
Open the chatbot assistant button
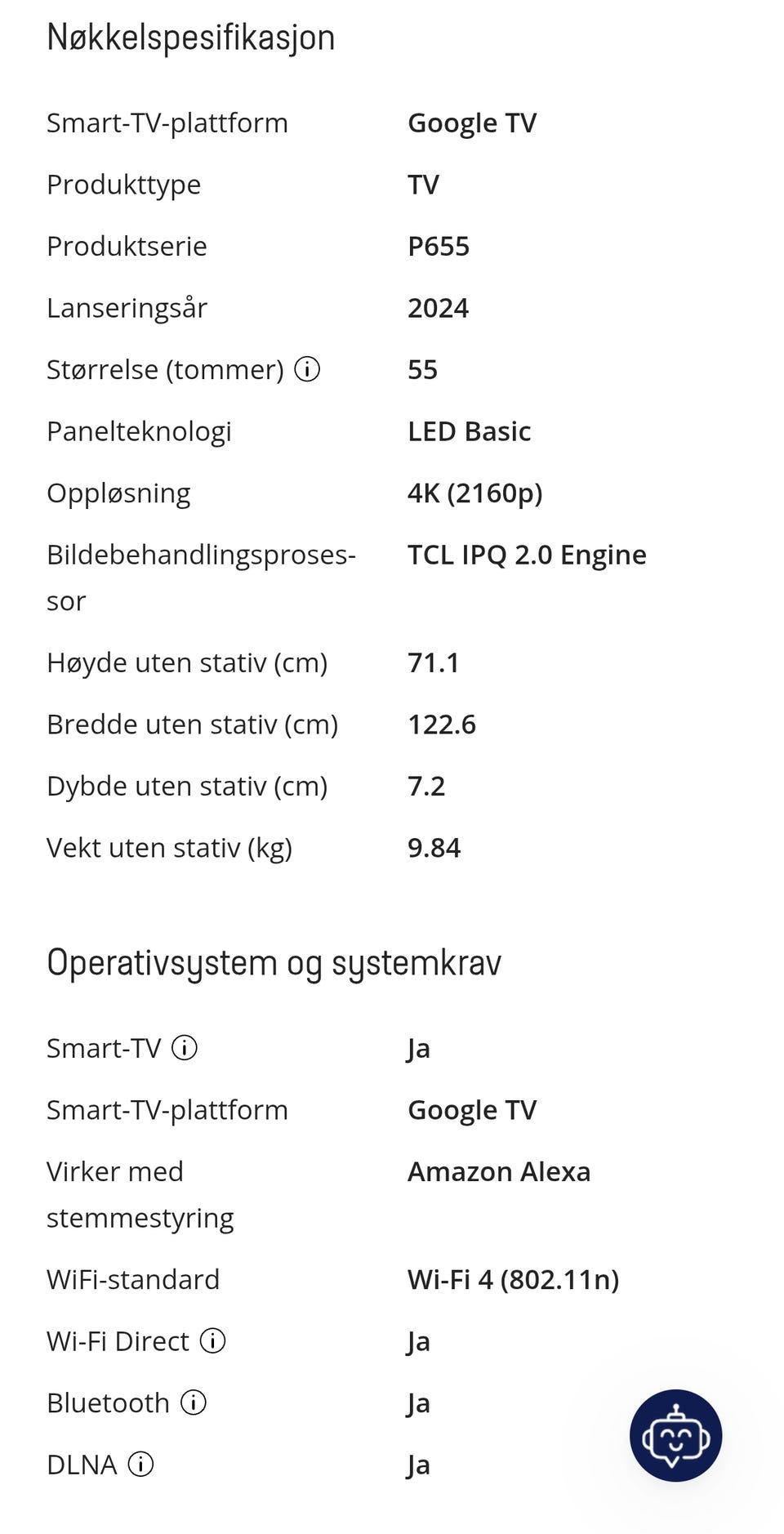pos(675,1435)
